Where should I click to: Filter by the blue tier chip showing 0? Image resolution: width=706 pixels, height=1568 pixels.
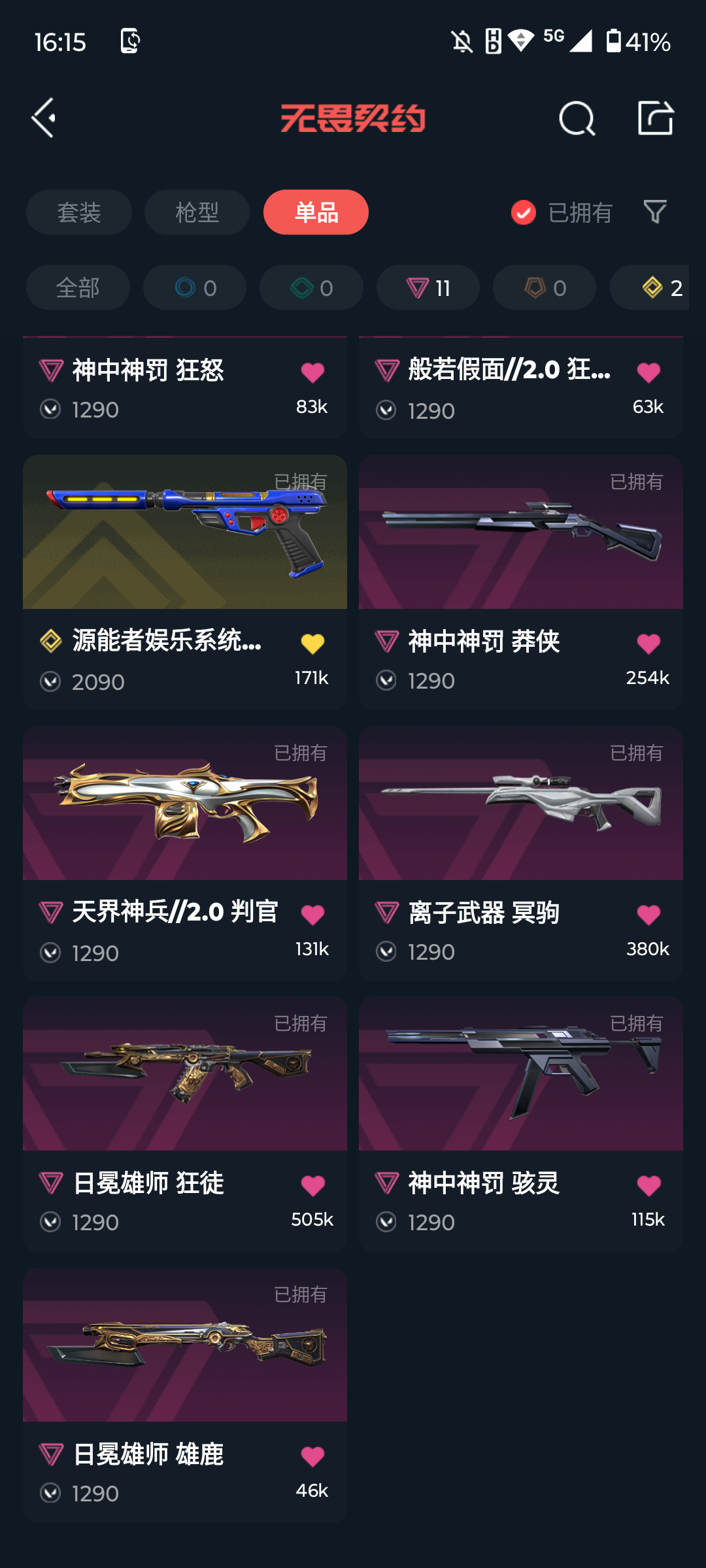(x=195, y=287)
